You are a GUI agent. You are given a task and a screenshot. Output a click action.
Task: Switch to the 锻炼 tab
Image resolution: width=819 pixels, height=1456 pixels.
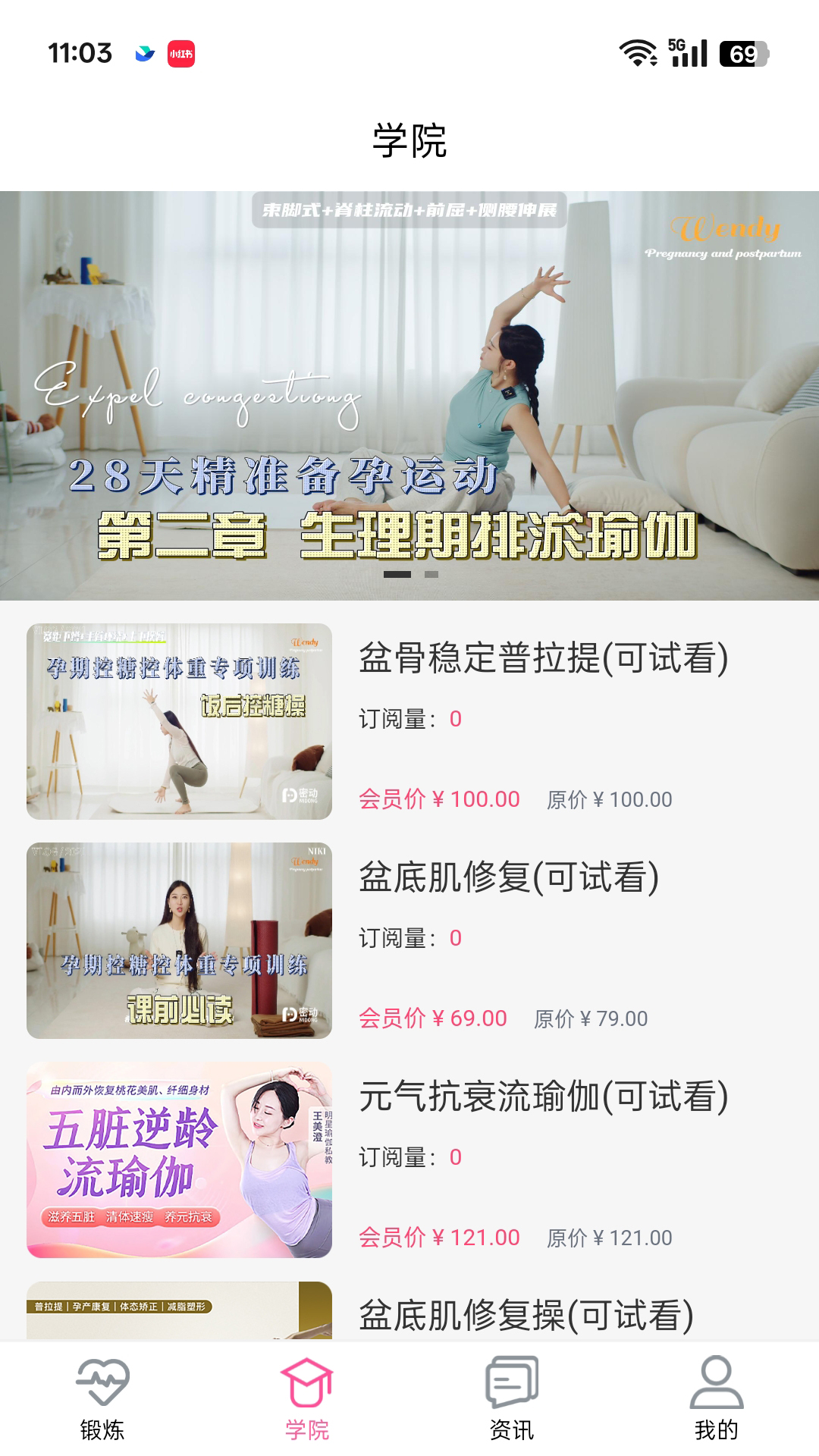click(x=102, y=1399)
